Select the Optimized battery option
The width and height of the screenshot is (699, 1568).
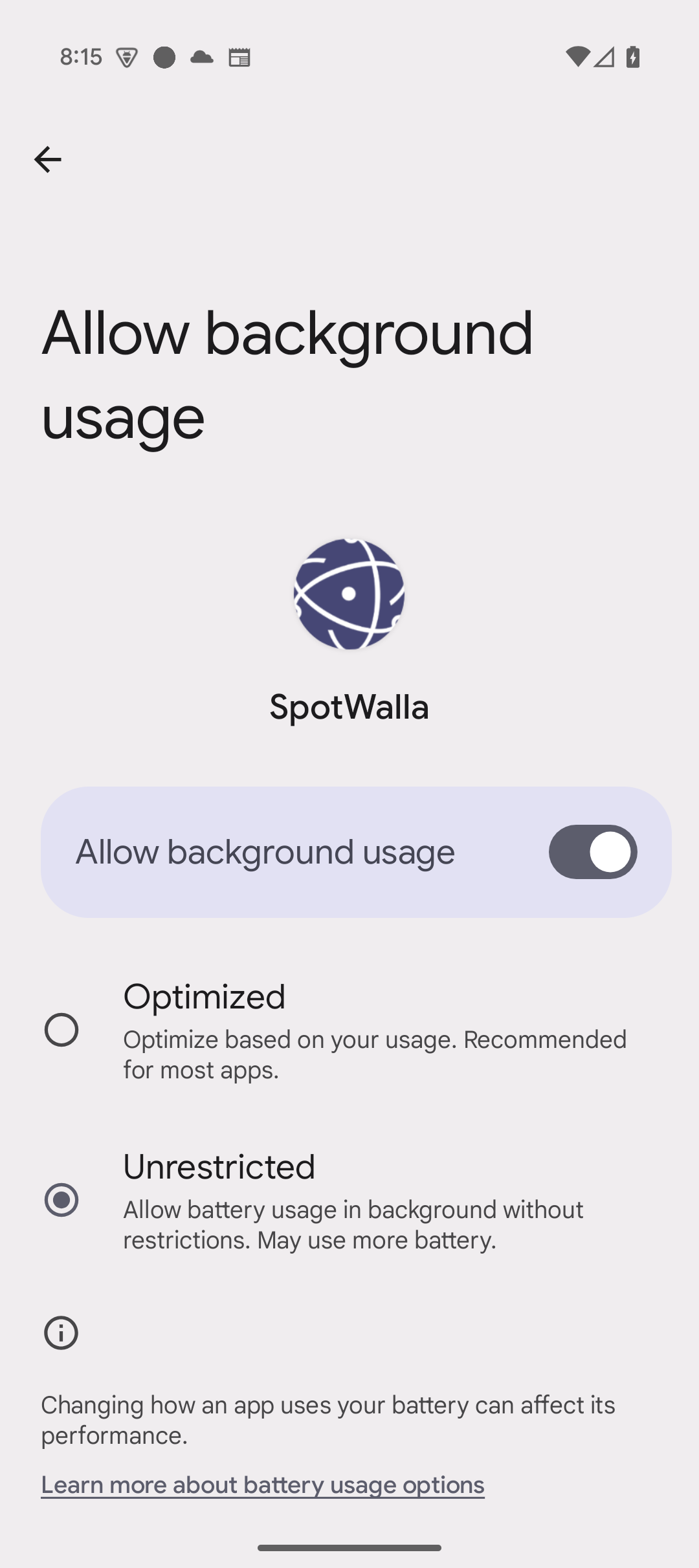[349, 1030]
